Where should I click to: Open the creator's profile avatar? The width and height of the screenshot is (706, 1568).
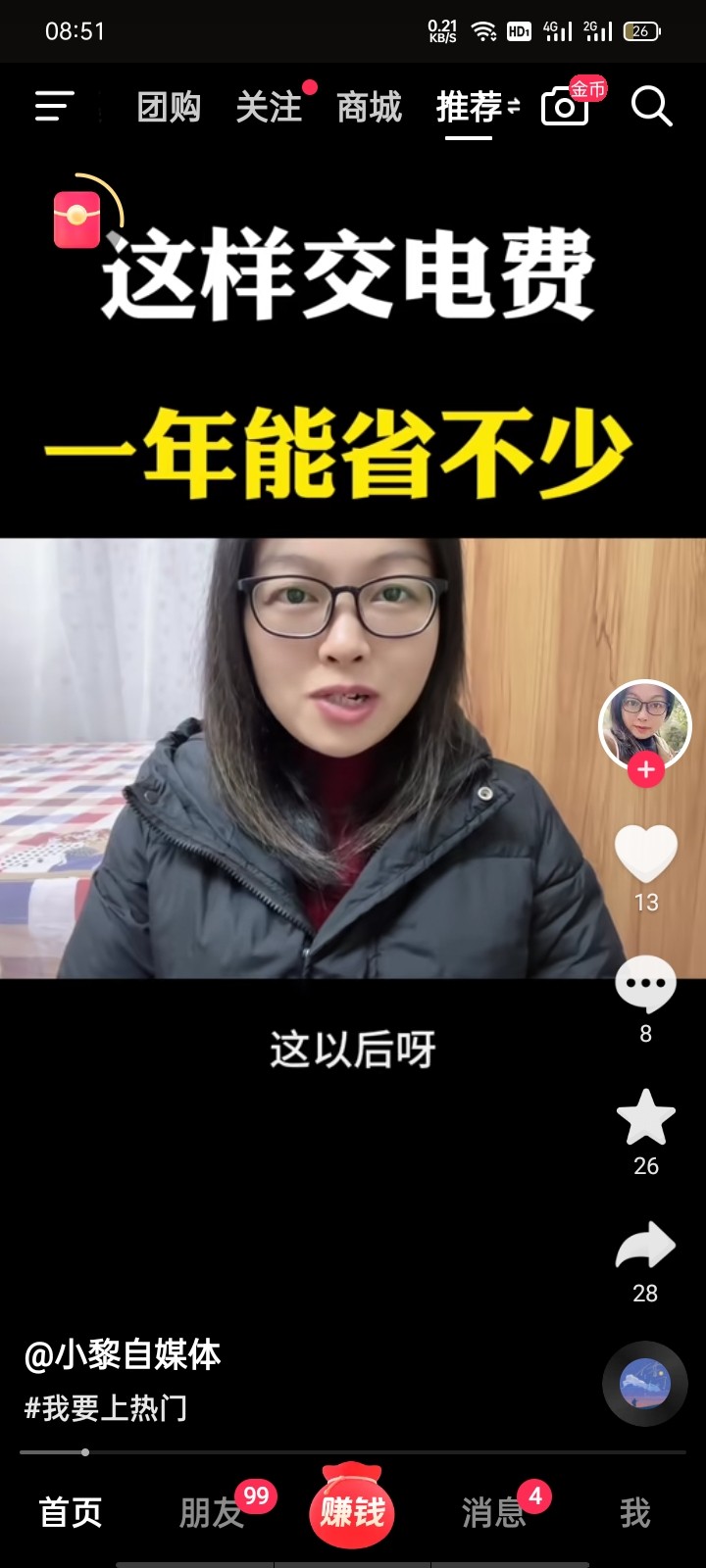click(644, 725)
